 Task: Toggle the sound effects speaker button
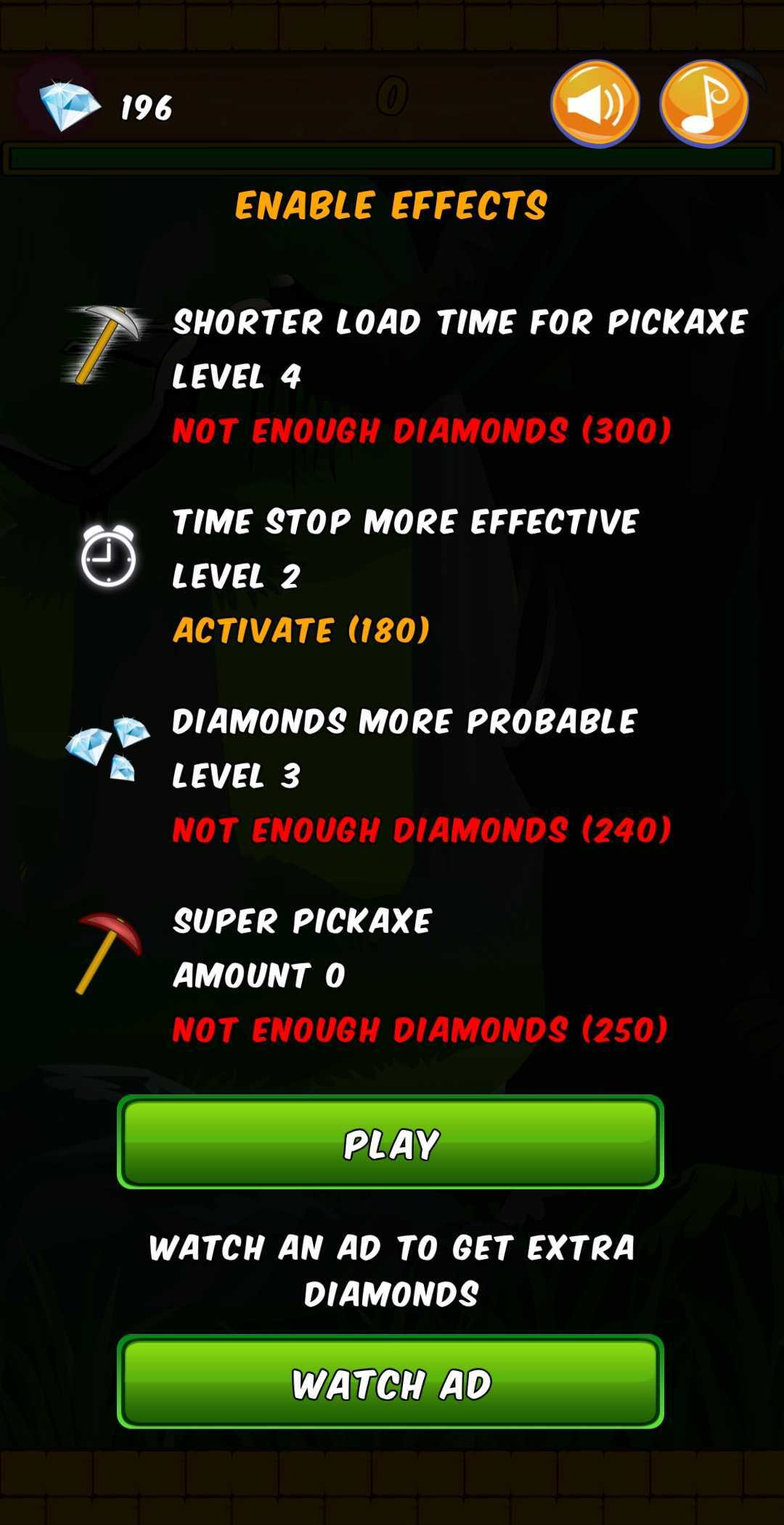pyautogui.click(x=595, y=104)
